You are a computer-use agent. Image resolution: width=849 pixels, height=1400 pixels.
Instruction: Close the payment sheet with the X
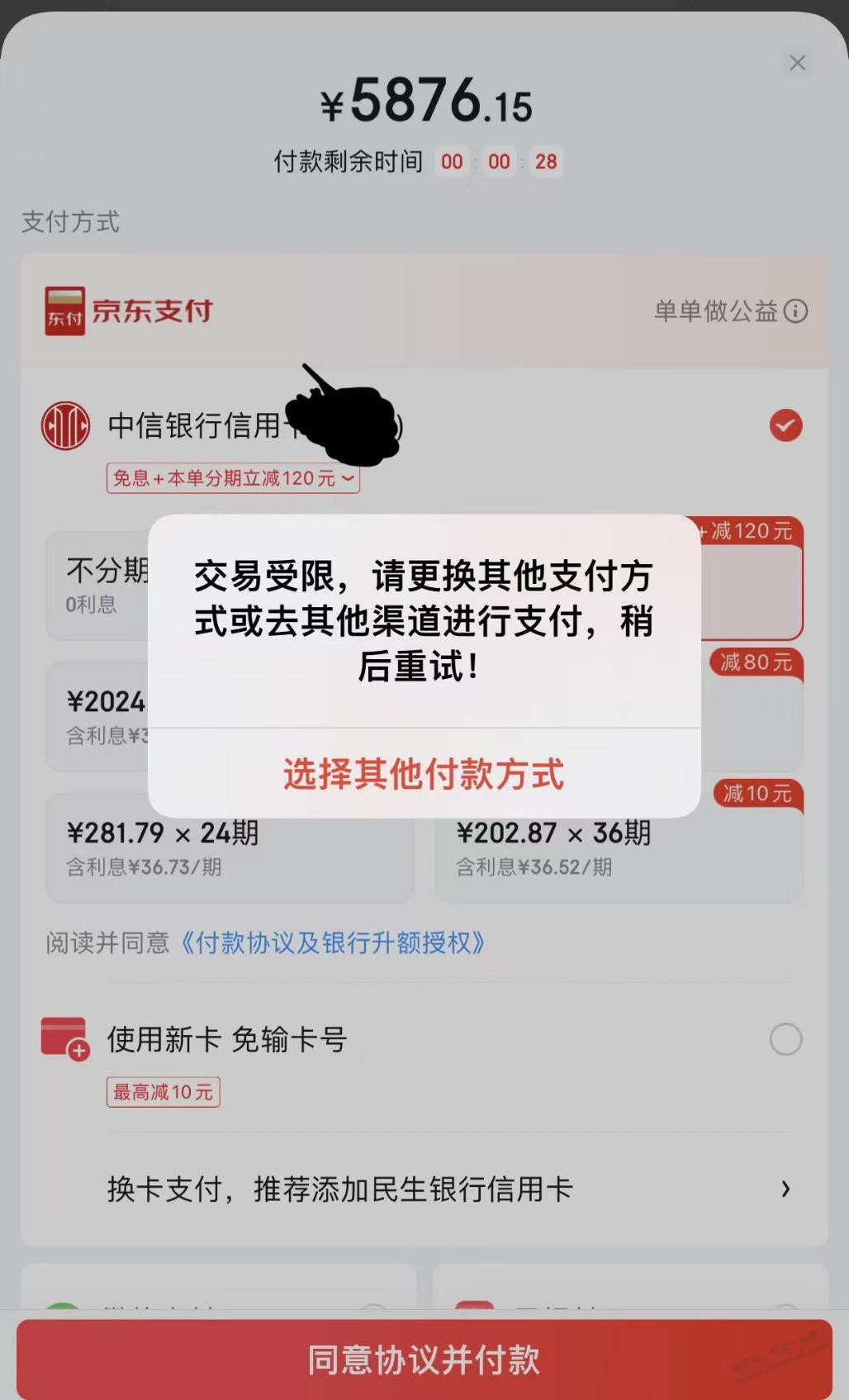797,63
